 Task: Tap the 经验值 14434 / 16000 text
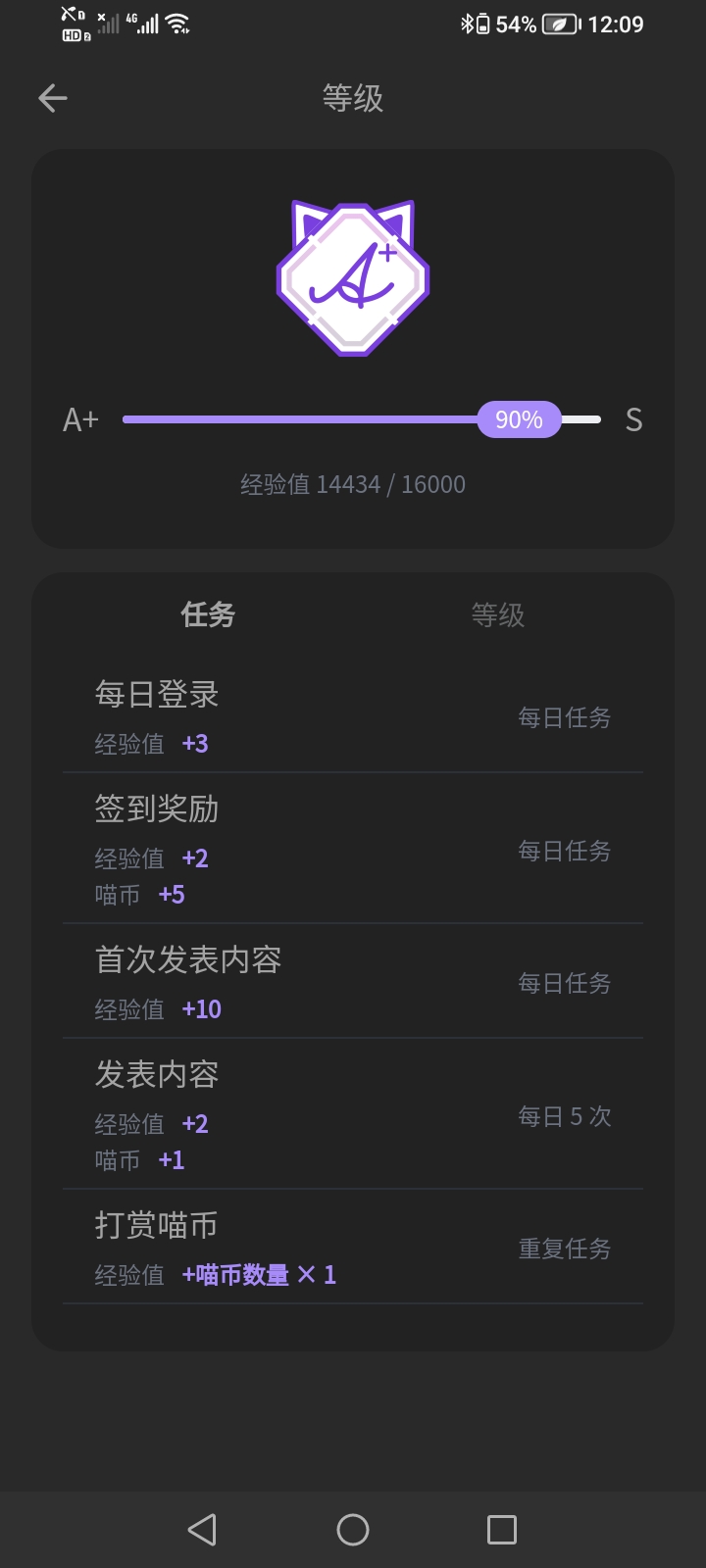tap(352, 483)
